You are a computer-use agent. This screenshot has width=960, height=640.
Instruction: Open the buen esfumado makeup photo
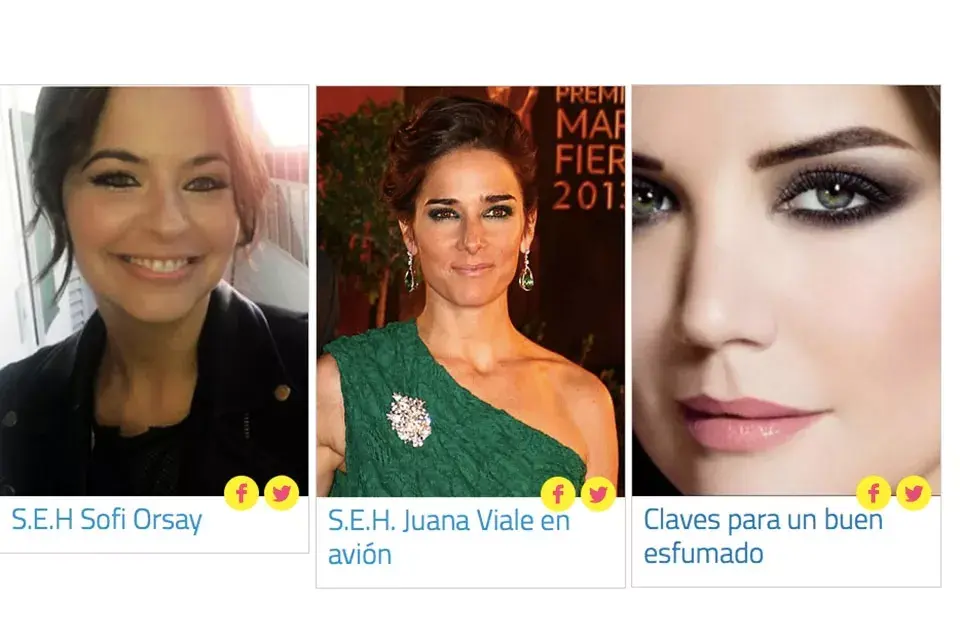[786, 290]
